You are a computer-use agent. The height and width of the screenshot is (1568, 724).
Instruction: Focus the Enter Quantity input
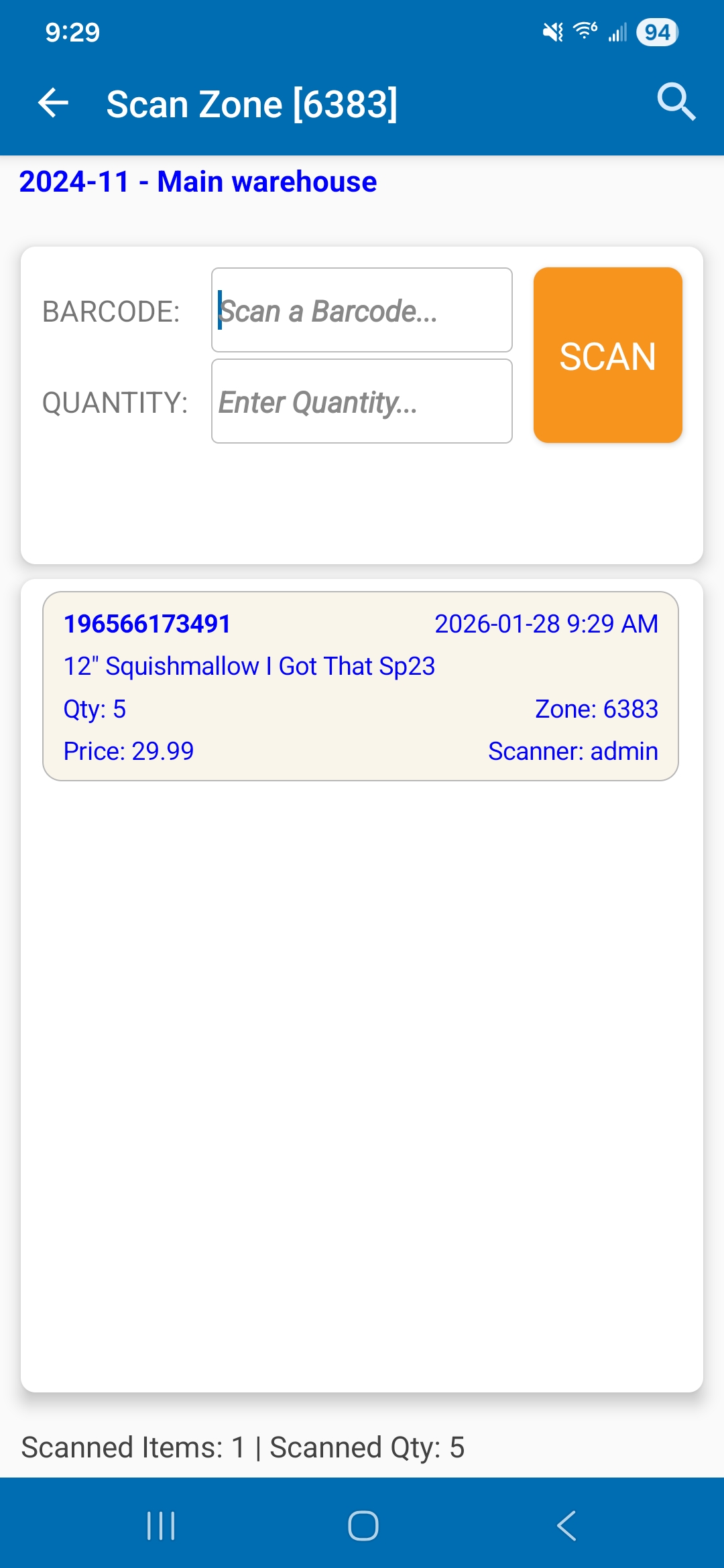pyautogui.click(x=362, y=401)
